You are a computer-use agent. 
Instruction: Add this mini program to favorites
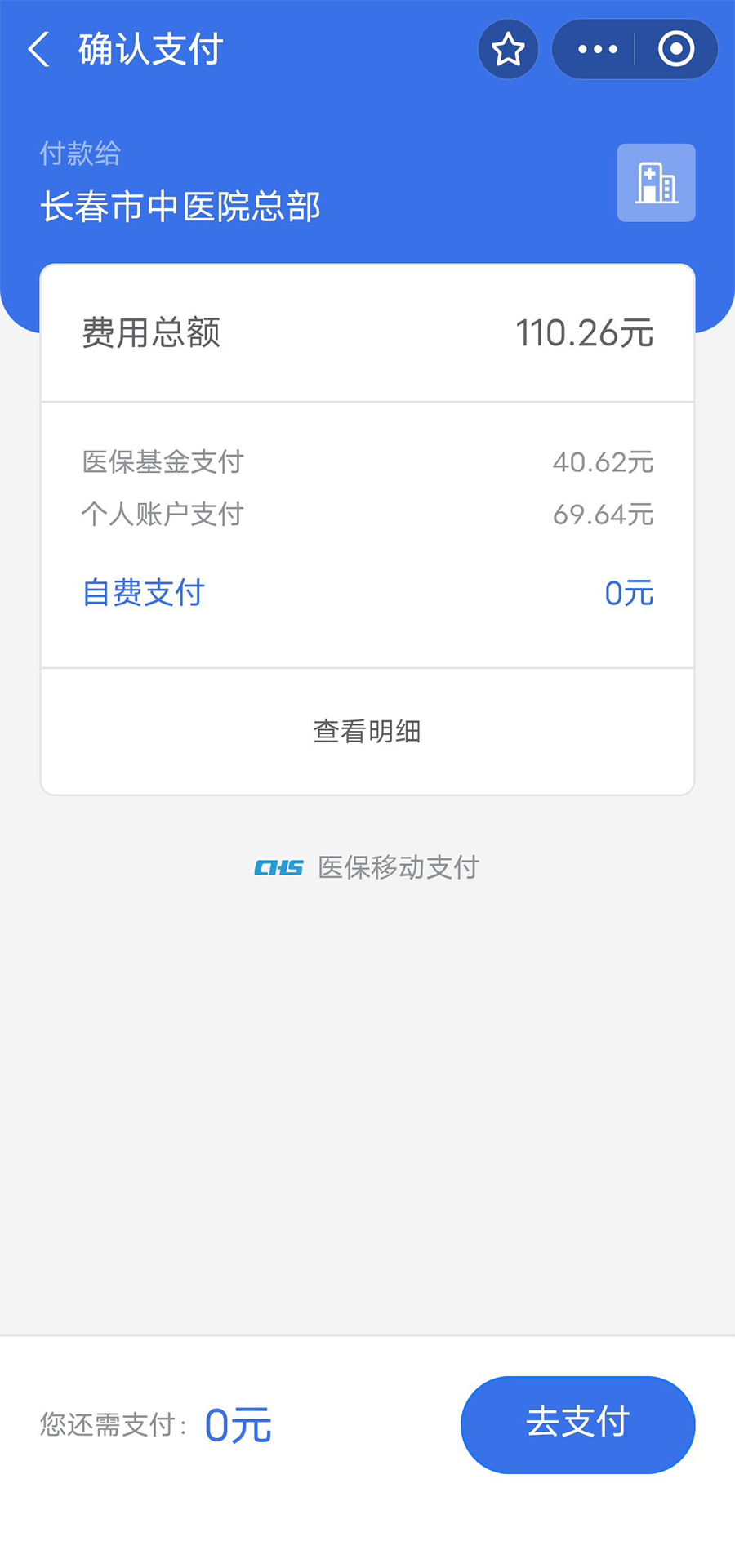[508, 50]
